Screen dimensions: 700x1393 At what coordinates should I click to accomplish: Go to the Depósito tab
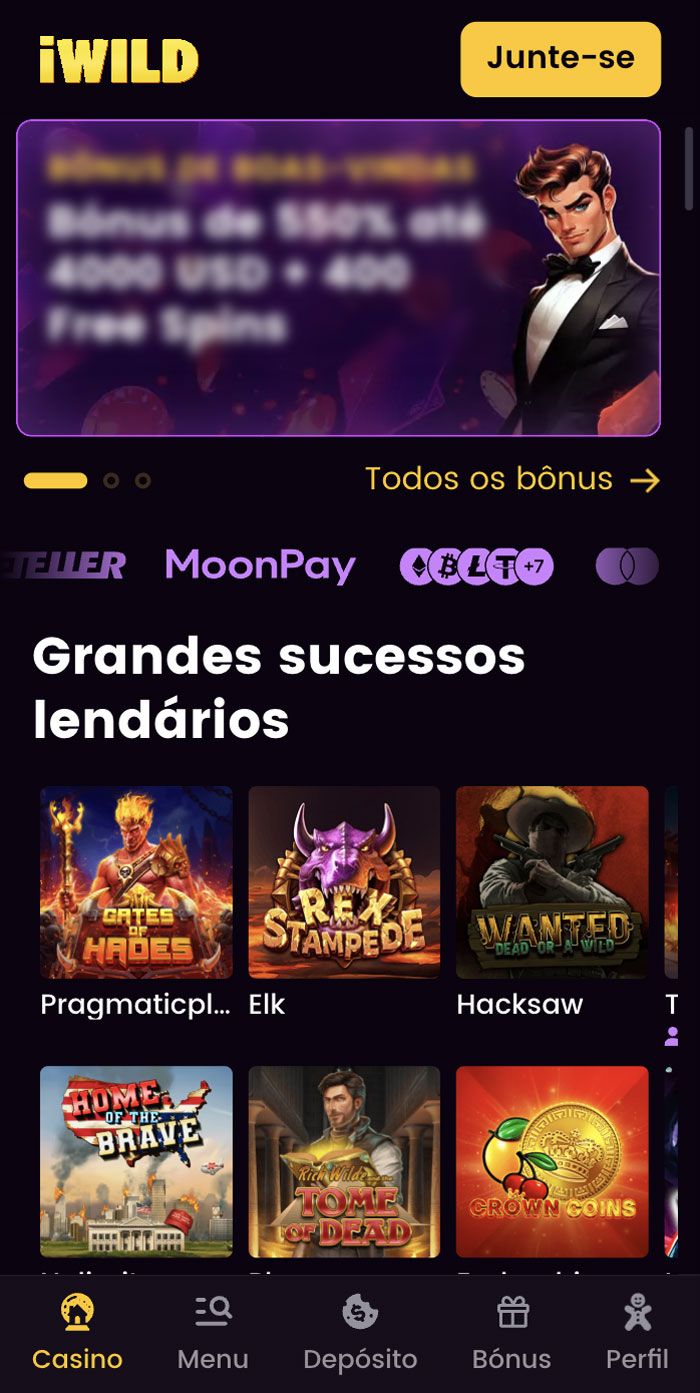pos(360,1331)
